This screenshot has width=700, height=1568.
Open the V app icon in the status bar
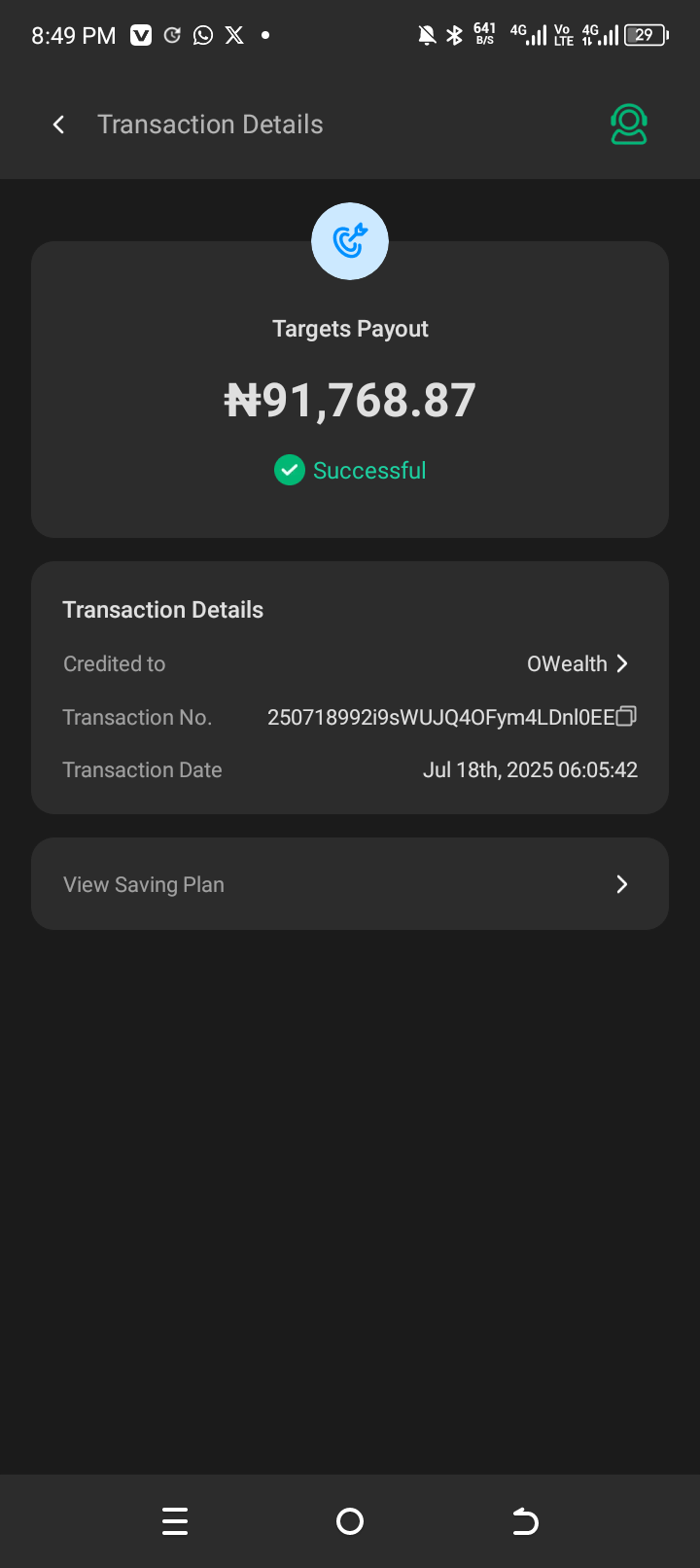coord(141,35)
